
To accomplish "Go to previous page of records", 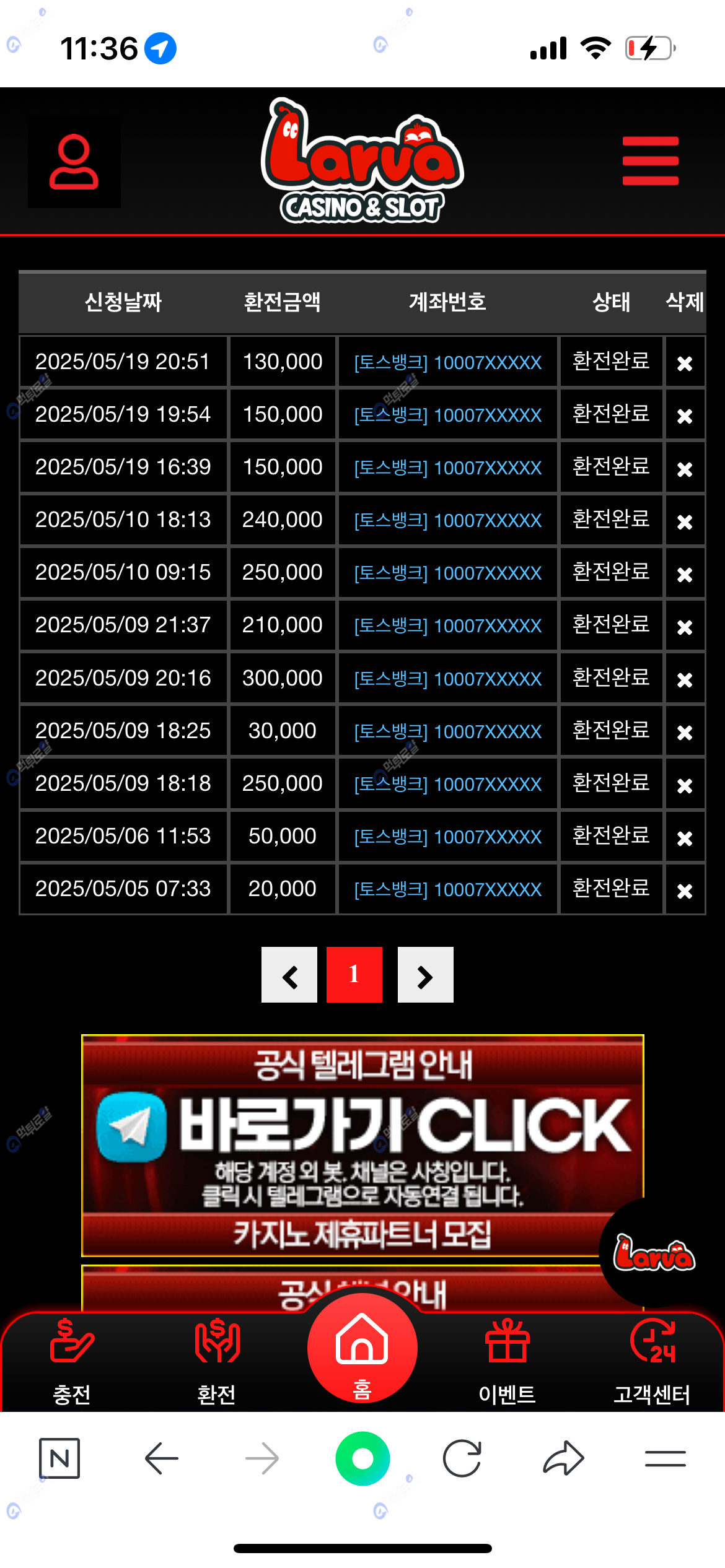I will point(289,975).
